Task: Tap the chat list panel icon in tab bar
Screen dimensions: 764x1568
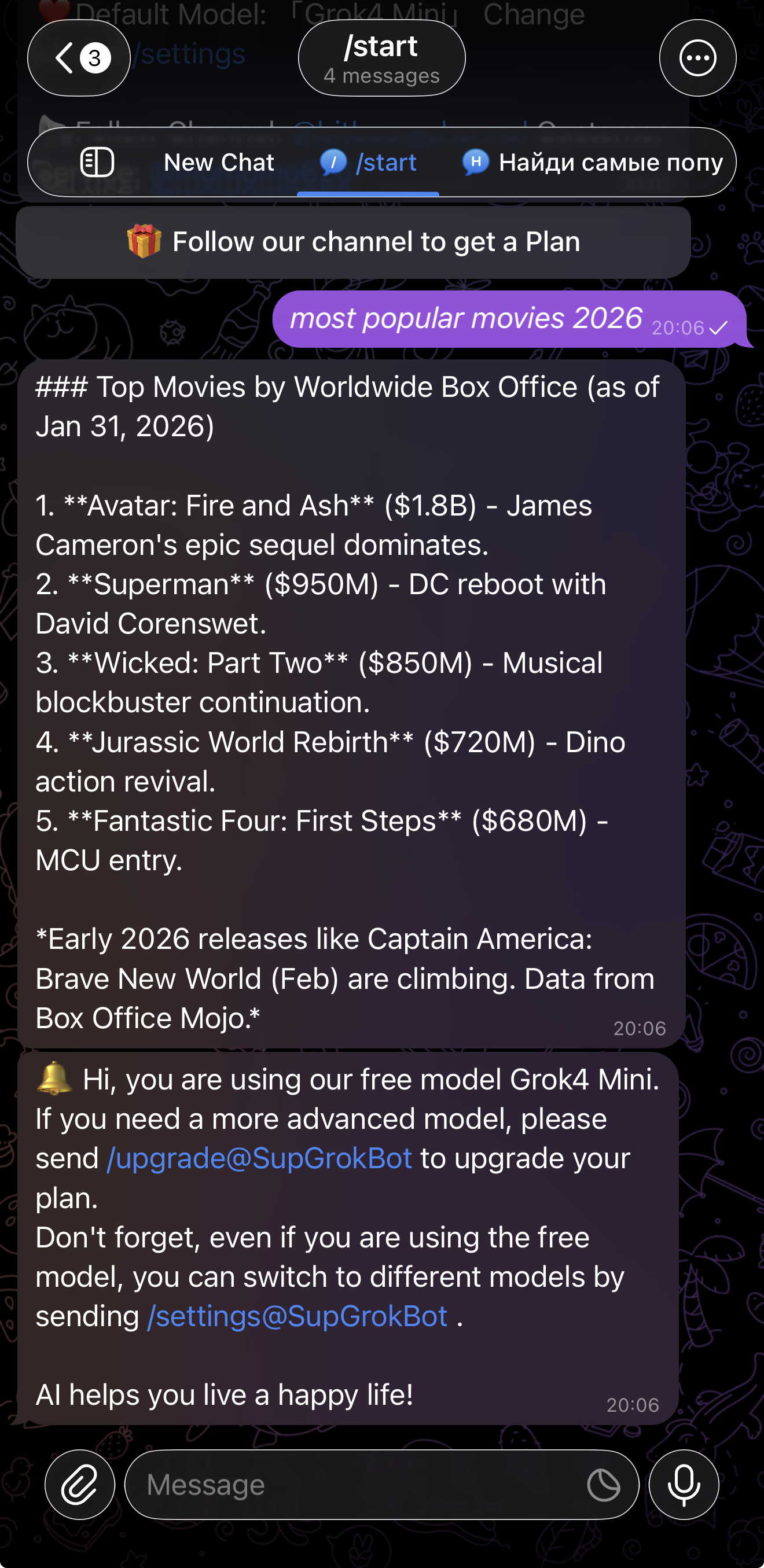Action: pos(97,162)
